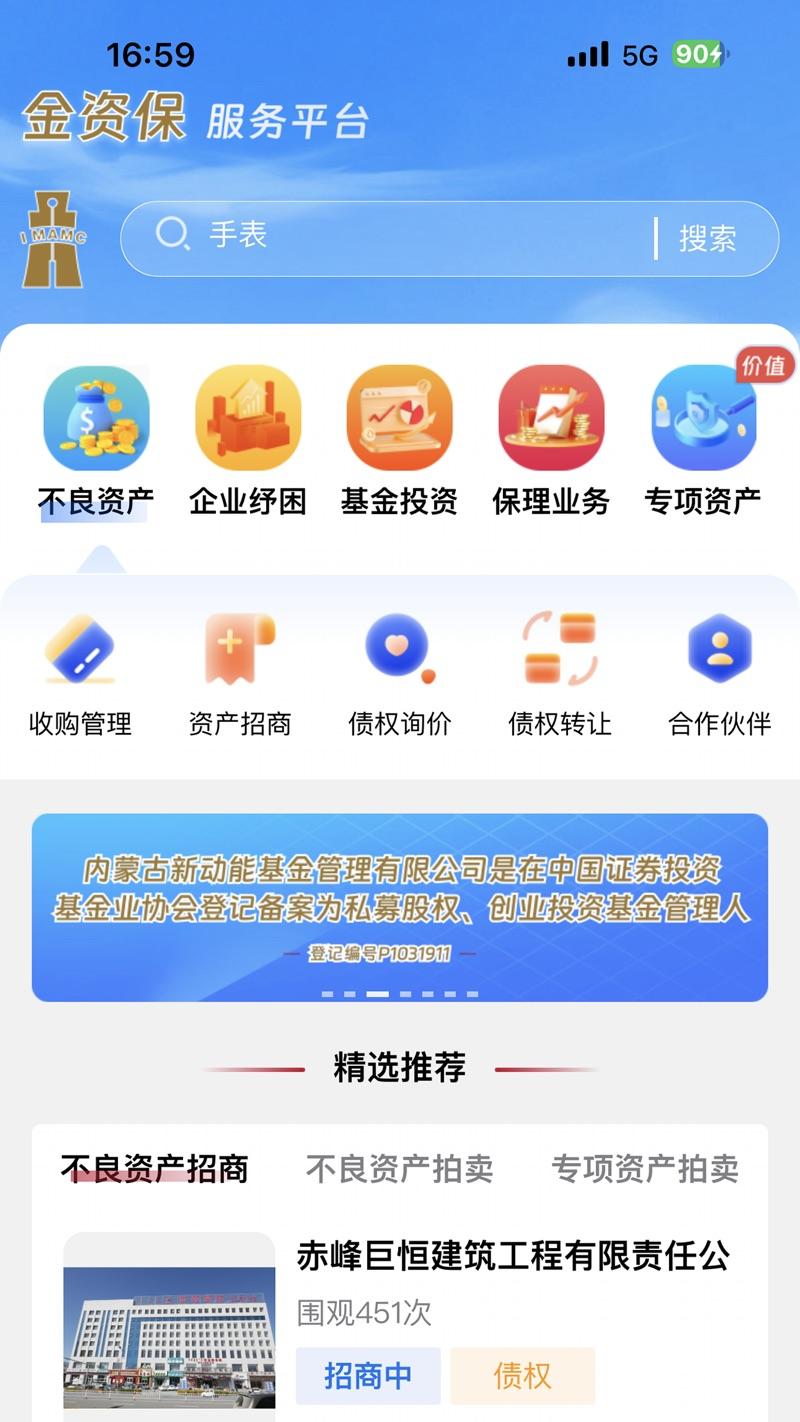Go to 保理业务

(x=551, y=440)
